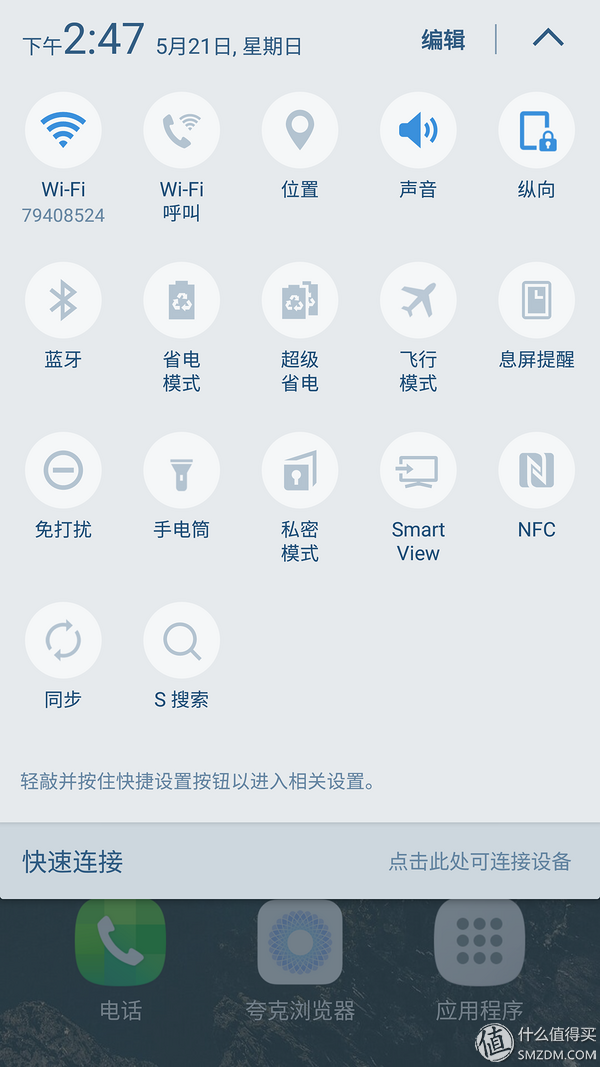Enable Wi-Fi 呼叫 calling
Image resolution: width=600 pixels, height=1067 pixels.
pos(181,131)
